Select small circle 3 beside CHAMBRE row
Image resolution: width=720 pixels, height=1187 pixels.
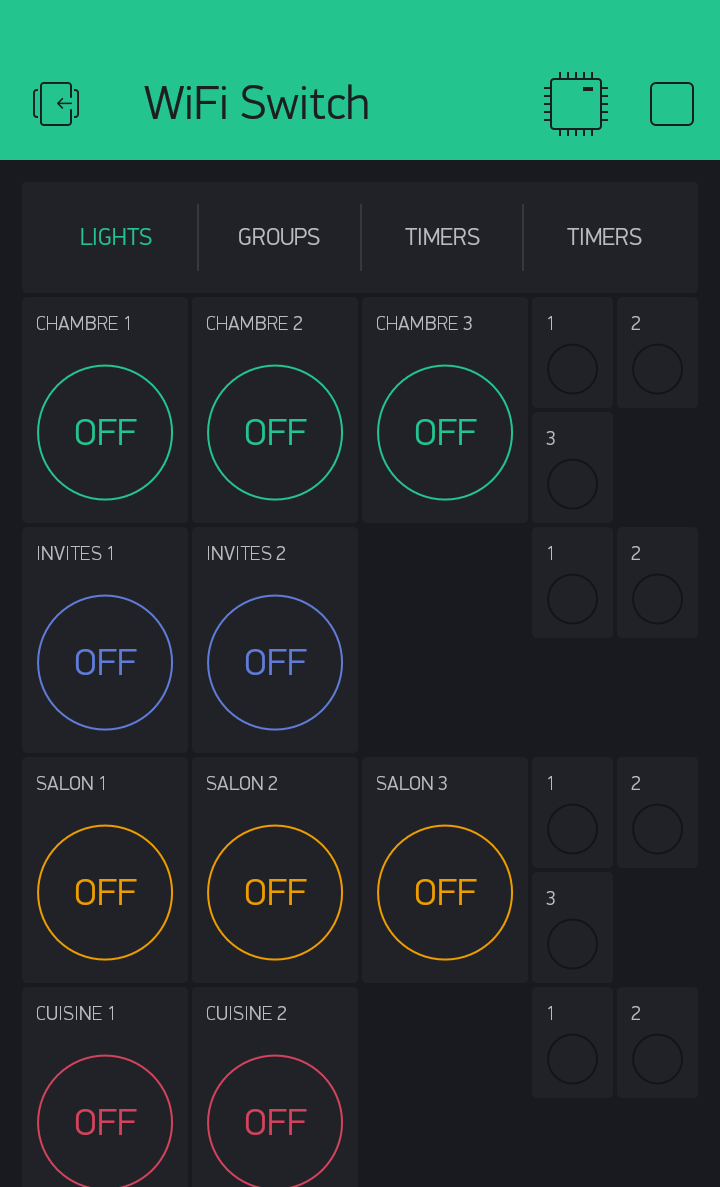pyautogui.click(x=572, y=483)
